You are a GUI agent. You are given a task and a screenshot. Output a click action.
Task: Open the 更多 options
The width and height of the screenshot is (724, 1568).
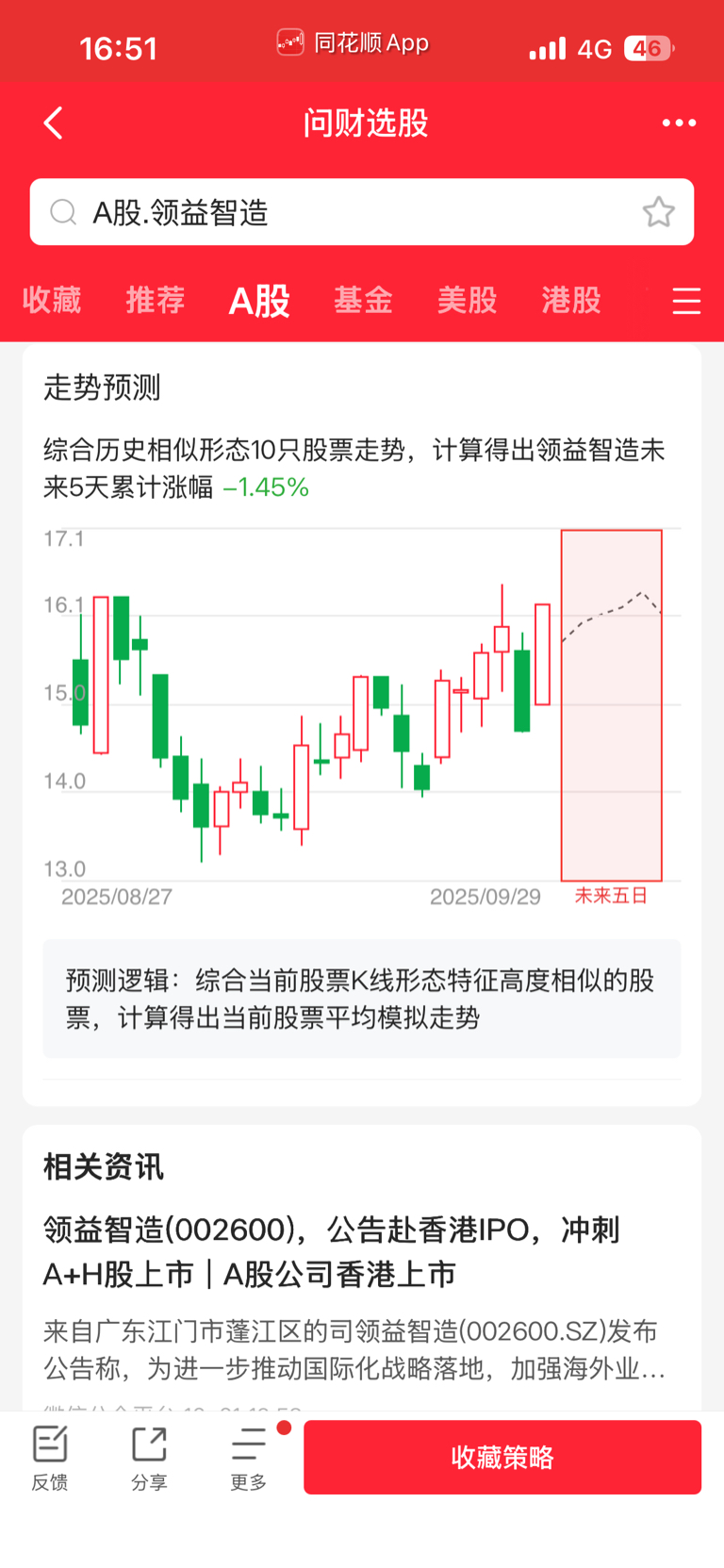click(x=249, y=1458)
